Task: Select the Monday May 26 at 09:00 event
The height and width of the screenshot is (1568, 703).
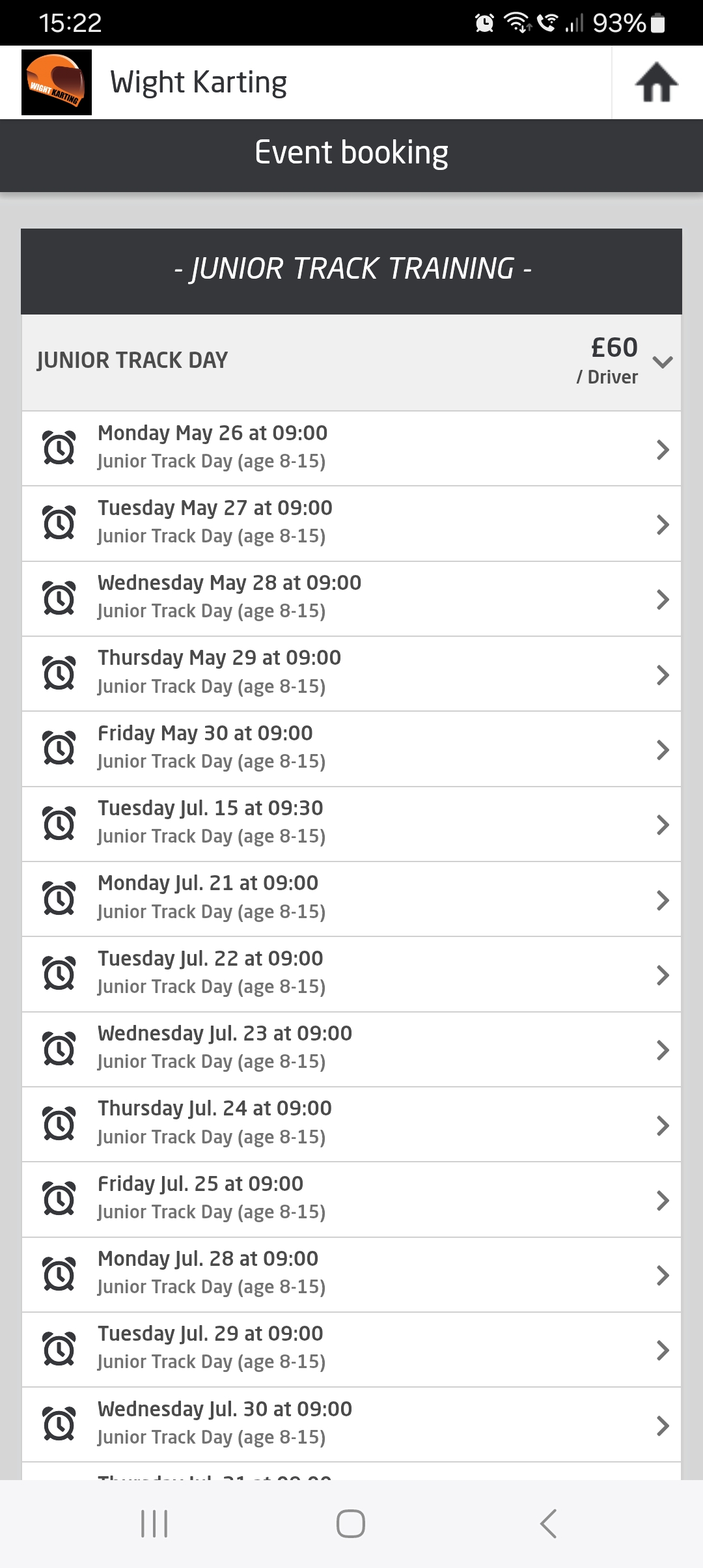Action: tap(351, 448)
